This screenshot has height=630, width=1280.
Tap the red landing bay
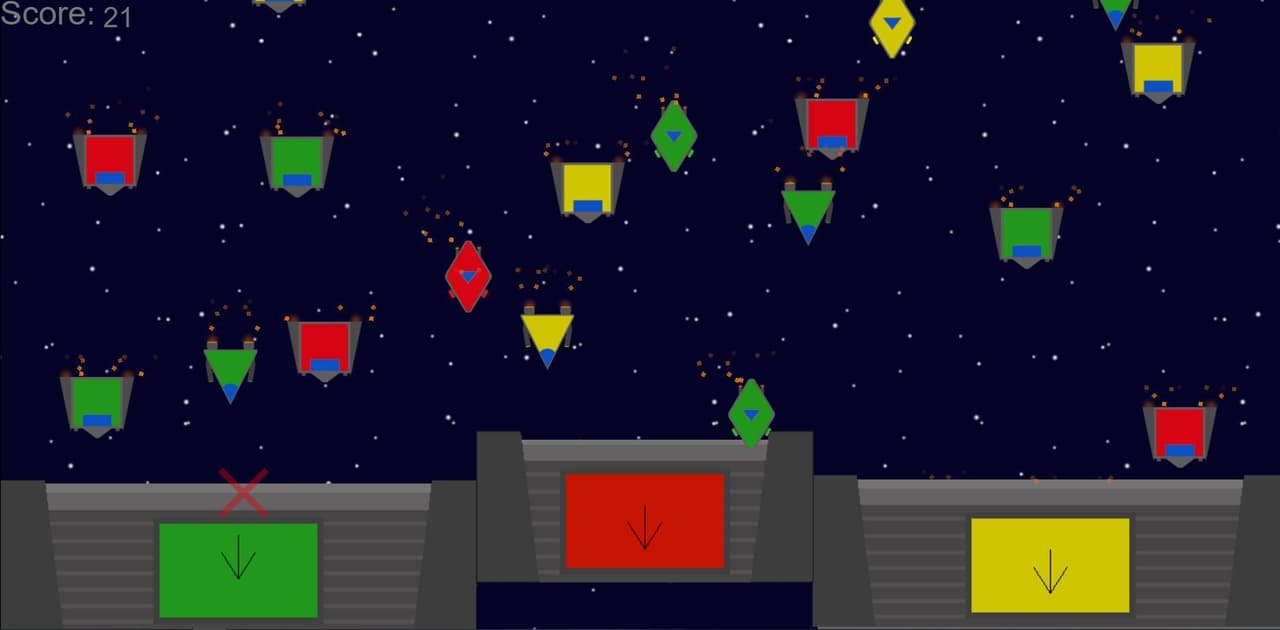645,521
